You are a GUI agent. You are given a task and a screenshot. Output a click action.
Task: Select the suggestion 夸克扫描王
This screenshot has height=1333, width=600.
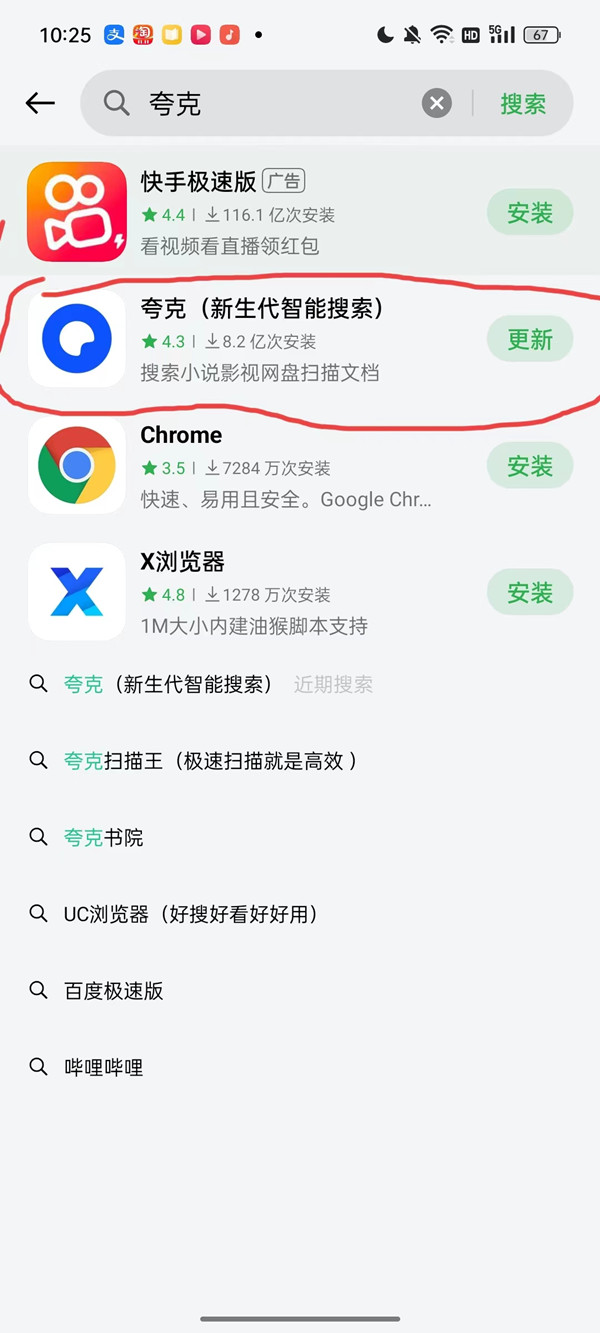point(210,761)
